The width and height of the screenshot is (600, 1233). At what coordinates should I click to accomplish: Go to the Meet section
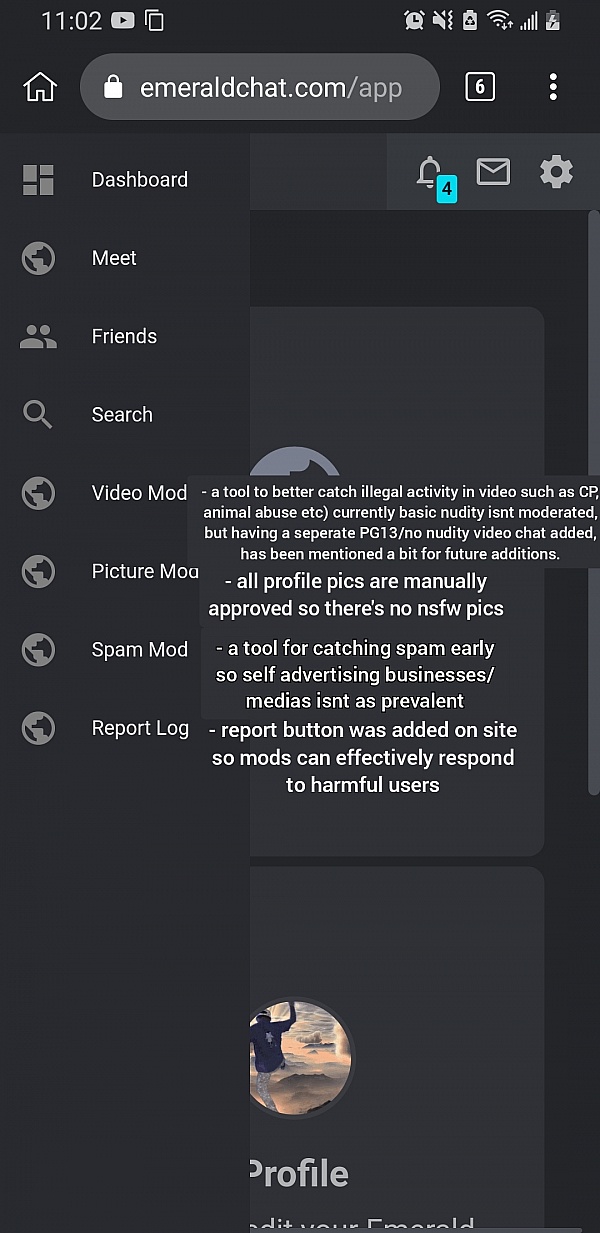tap(124, 258)
